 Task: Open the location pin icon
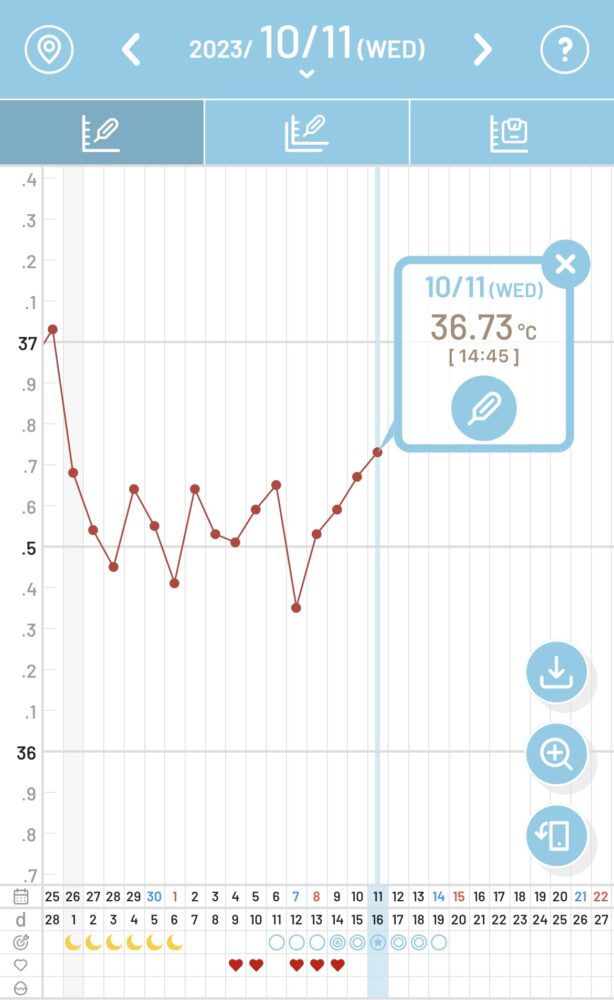tap(49, 49)
